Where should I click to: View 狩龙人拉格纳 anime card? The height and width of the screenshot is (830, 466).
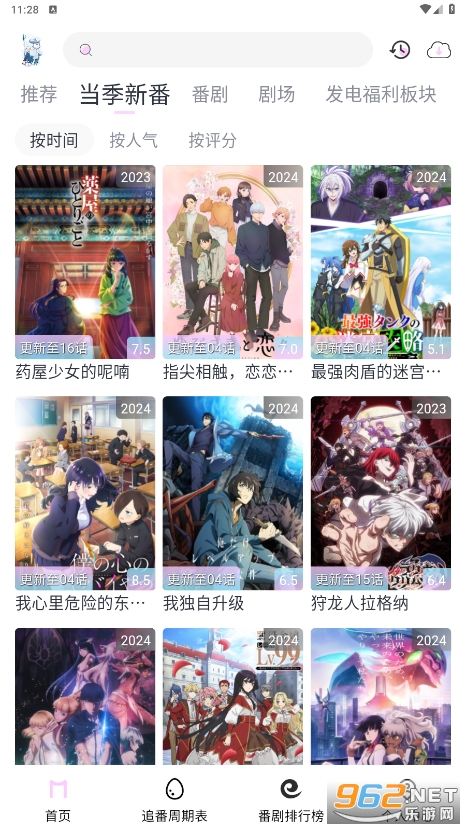pyautogui.click(x=381, y=504)
